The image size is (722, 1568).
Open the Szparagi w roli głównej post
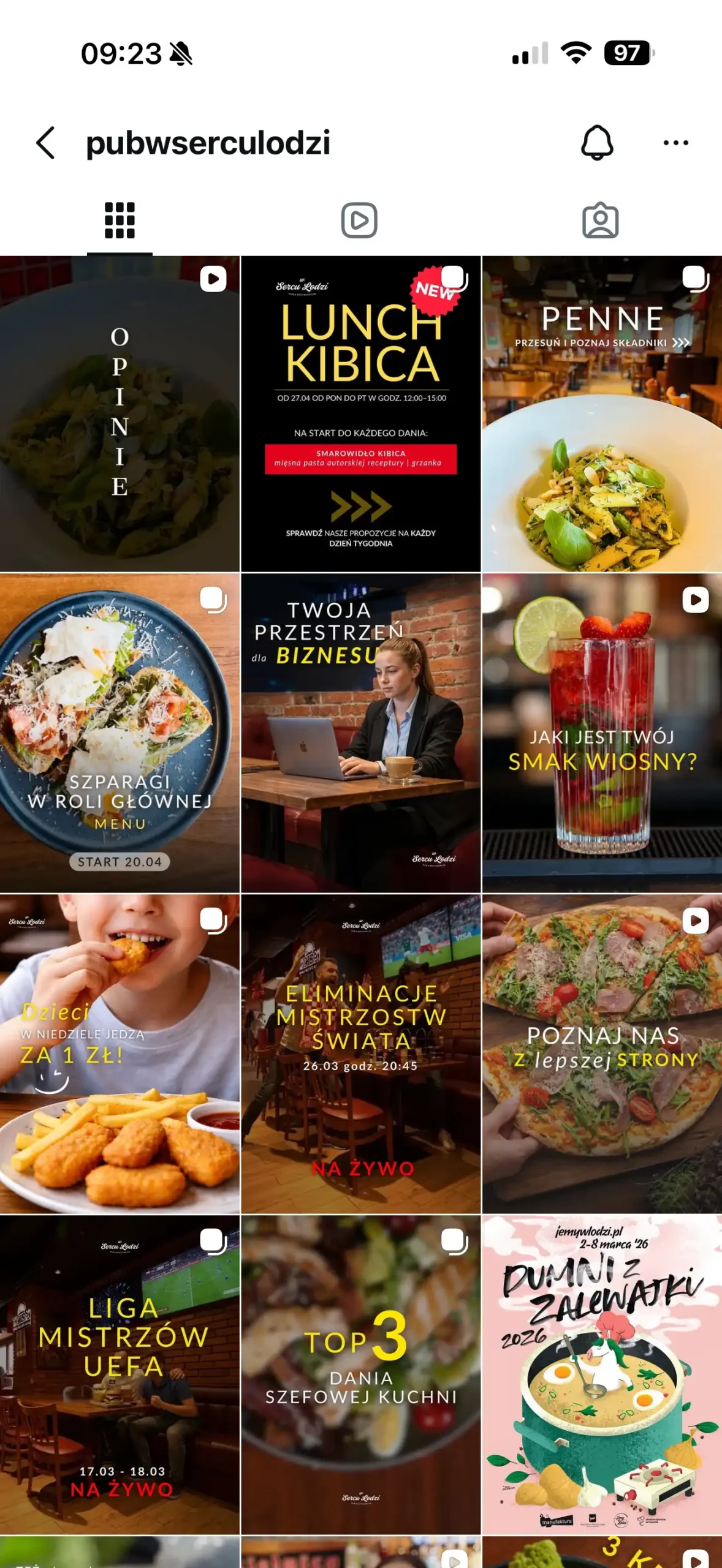pyautogui.click(x=120, y=733)
